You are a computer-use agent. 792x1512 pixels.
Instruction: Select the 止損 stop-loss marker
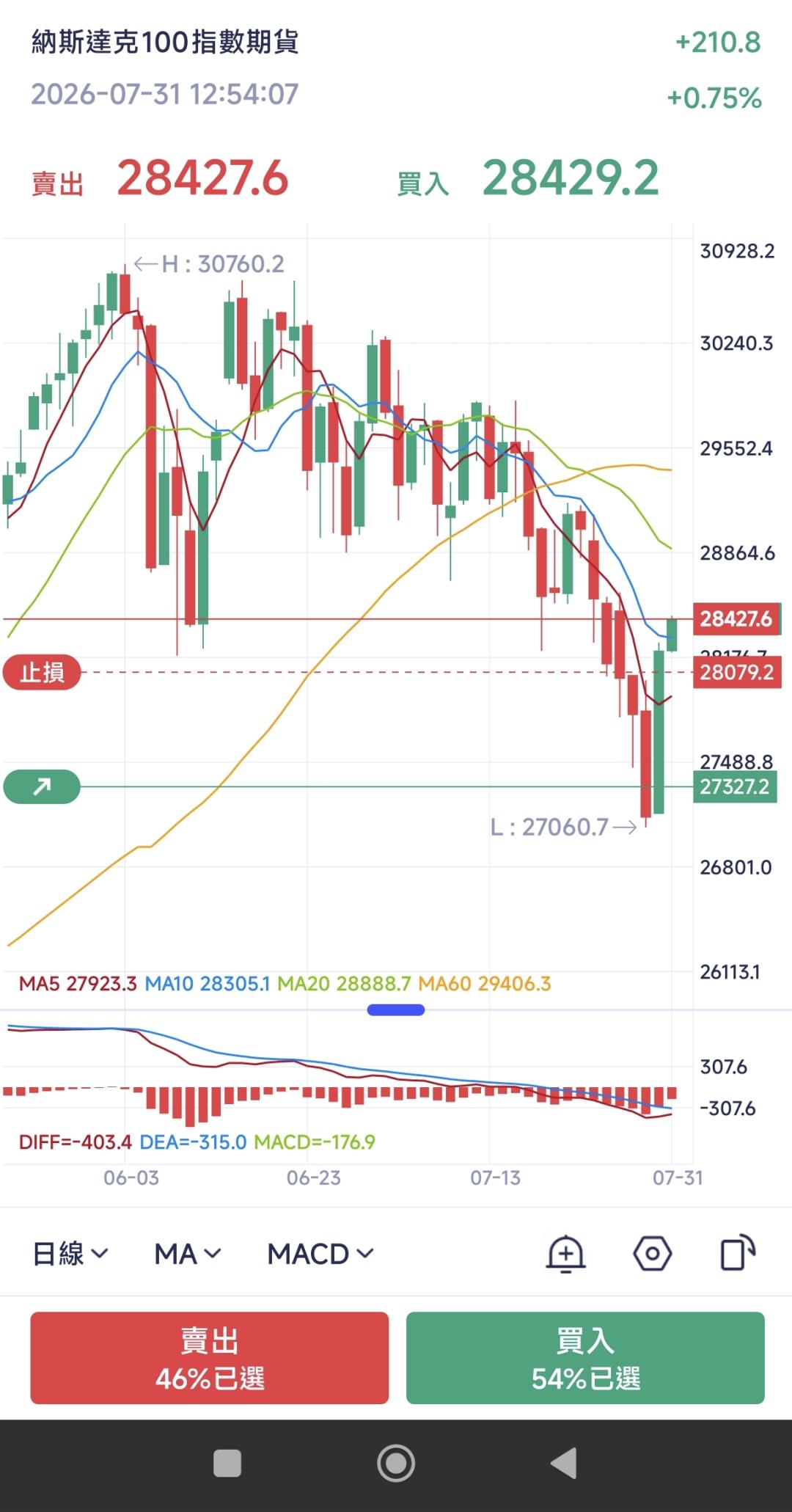(x=42, y=672)
